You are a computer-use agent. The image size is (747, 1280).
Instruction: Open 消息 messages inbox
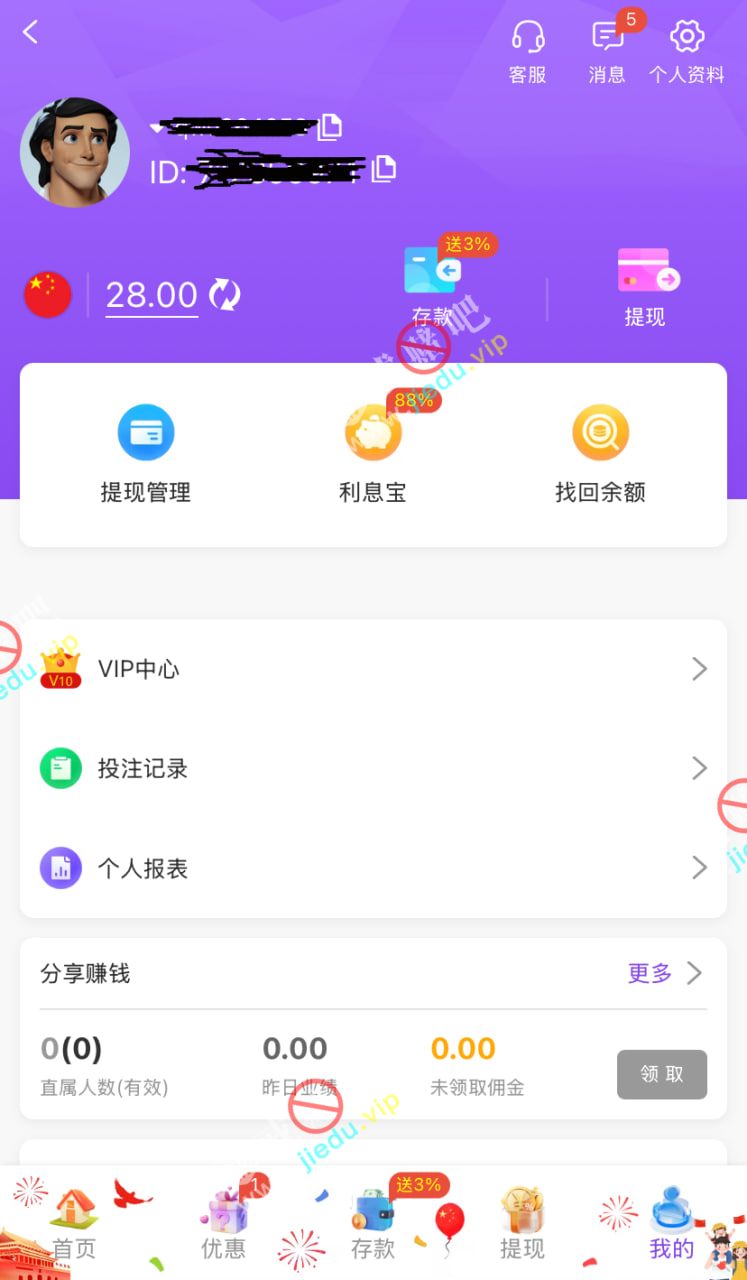point(607,51)
